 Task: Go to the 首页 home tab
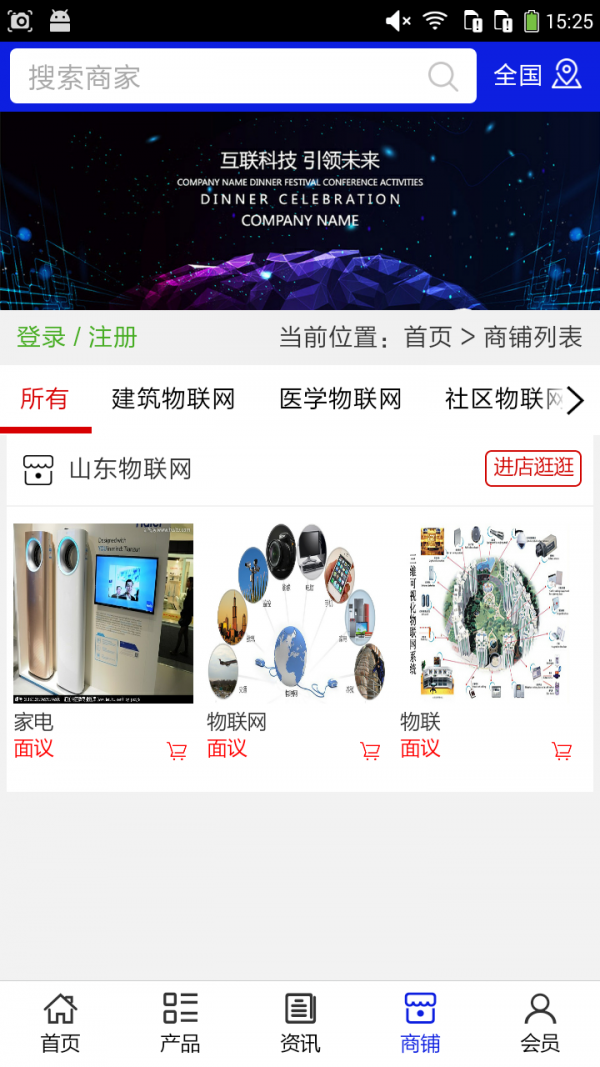click(x=60, y=1023)
